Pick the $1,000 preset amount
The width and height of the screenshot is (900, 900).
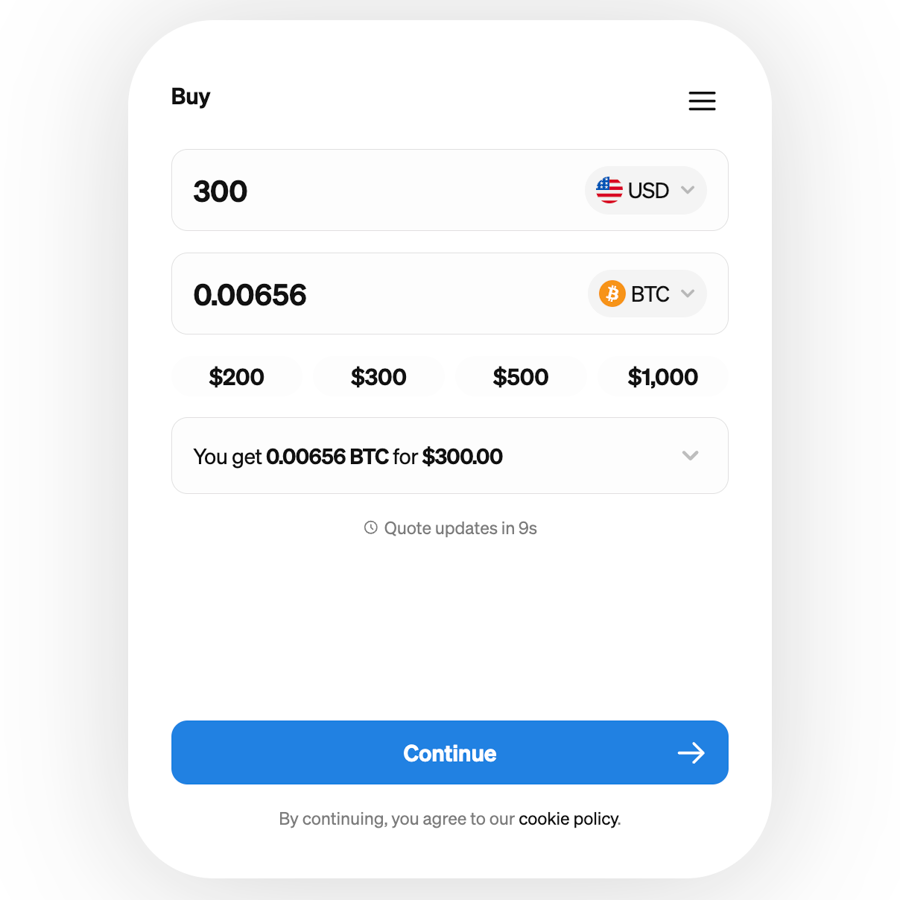pyautogui.click(x=663, y=377)
